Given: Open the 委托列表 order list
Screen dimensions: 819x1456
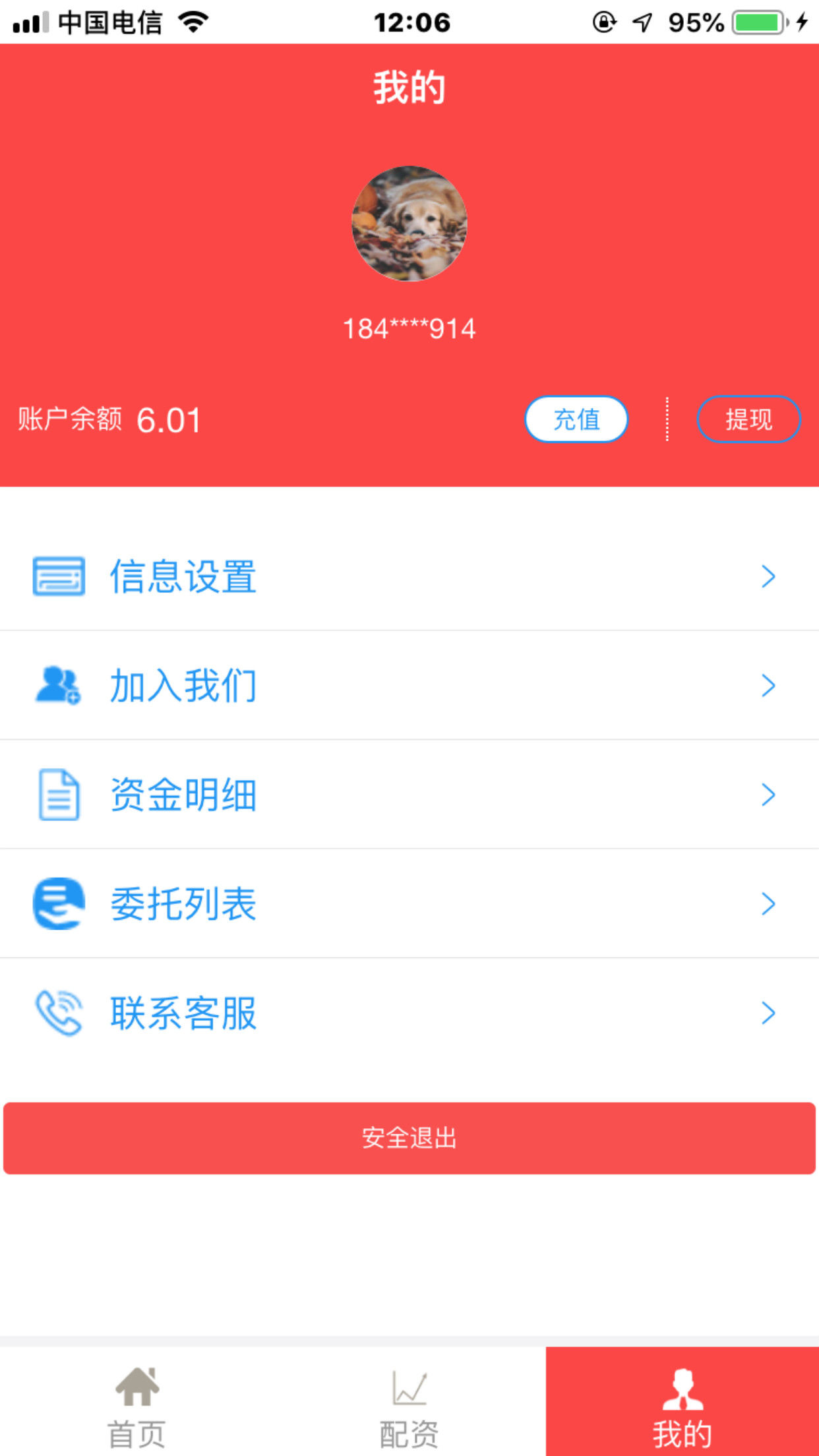Looking at the screenshot, I should click(x=409, y=903).
